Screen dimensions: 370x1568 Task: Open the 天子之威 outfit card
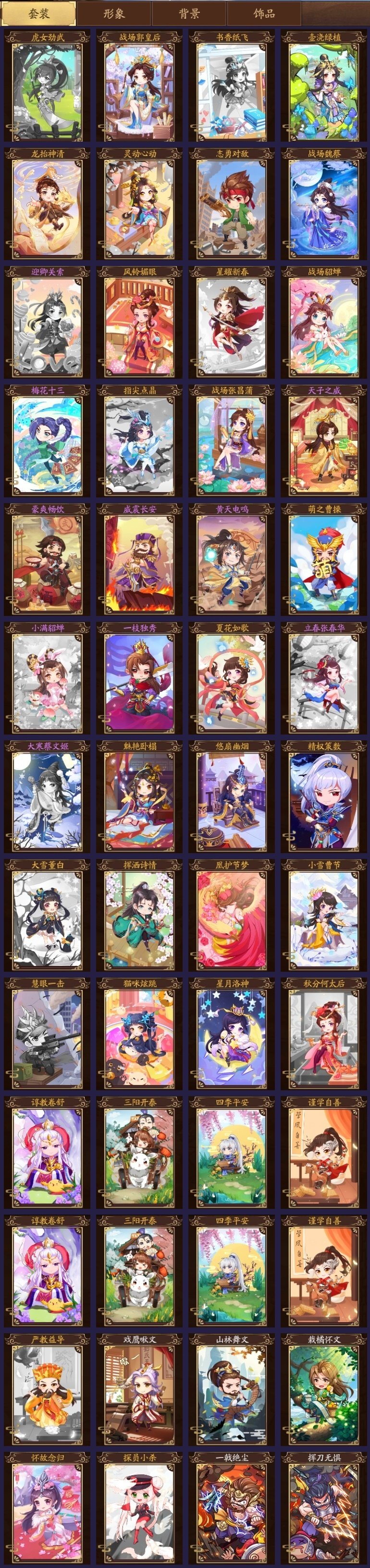pyautogui.click(x=324, y=445)
